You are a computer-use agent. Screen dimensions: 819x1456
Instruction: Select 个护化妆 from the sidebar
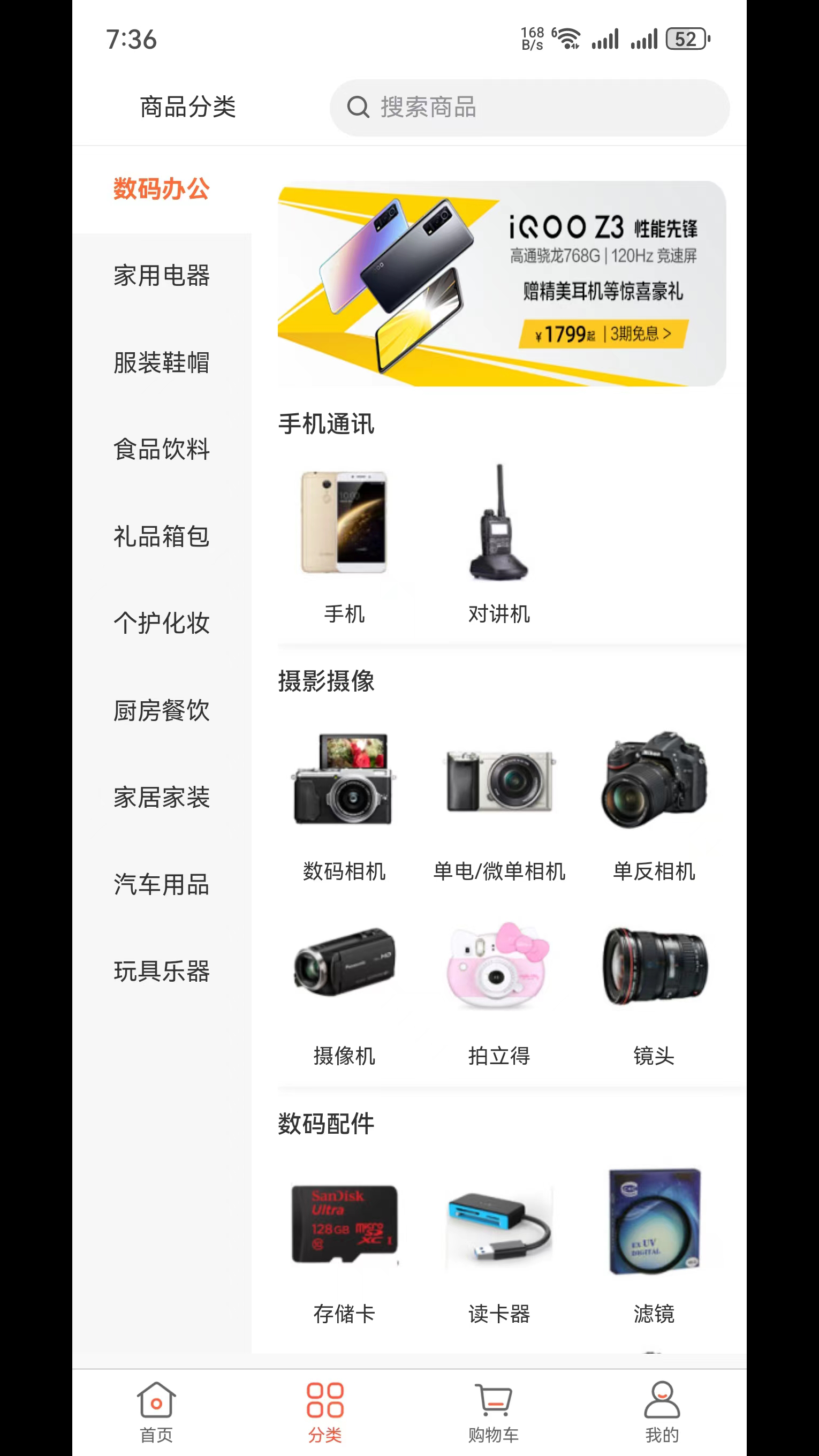(162, 624)
